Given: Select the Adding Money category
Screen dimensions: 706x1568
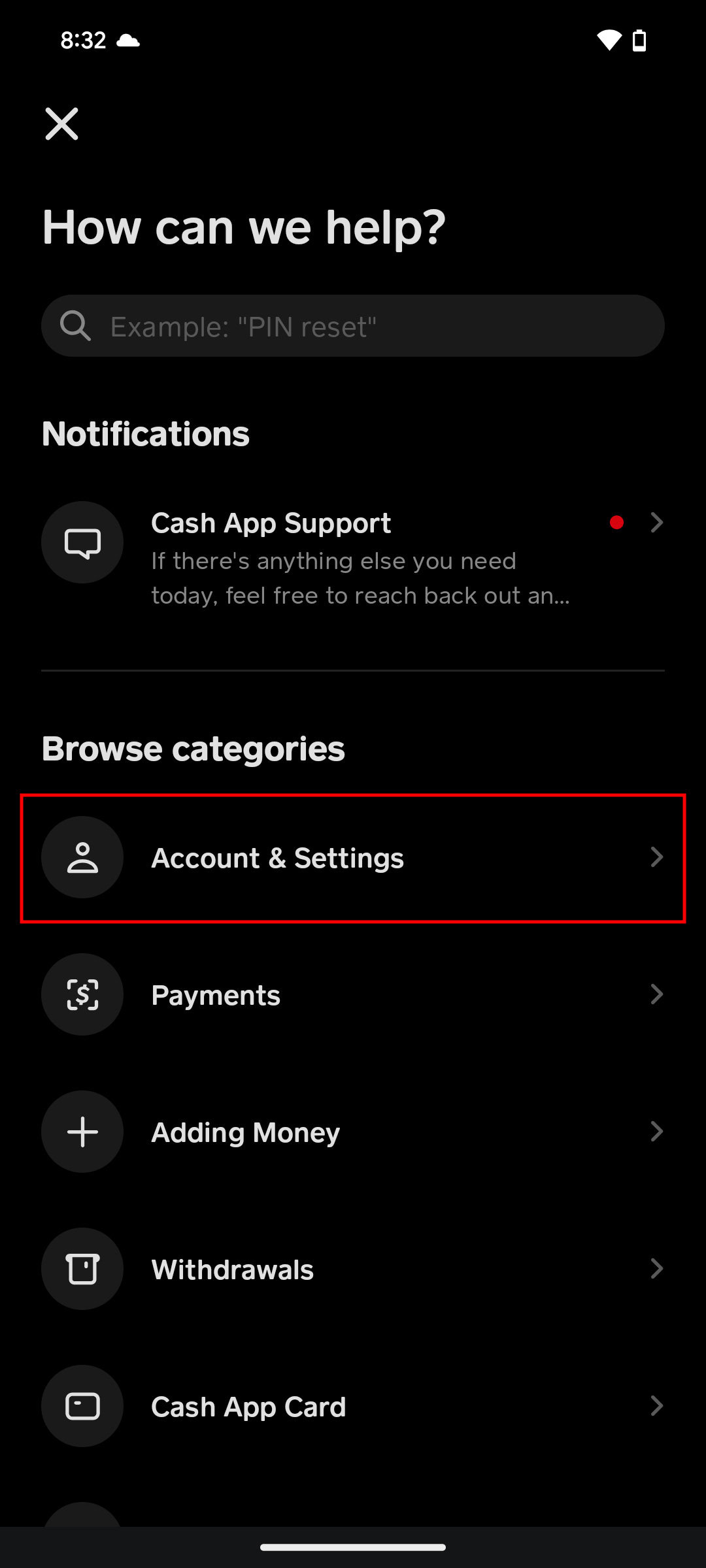Looking at the screenshot, I should coord(353,1132).
